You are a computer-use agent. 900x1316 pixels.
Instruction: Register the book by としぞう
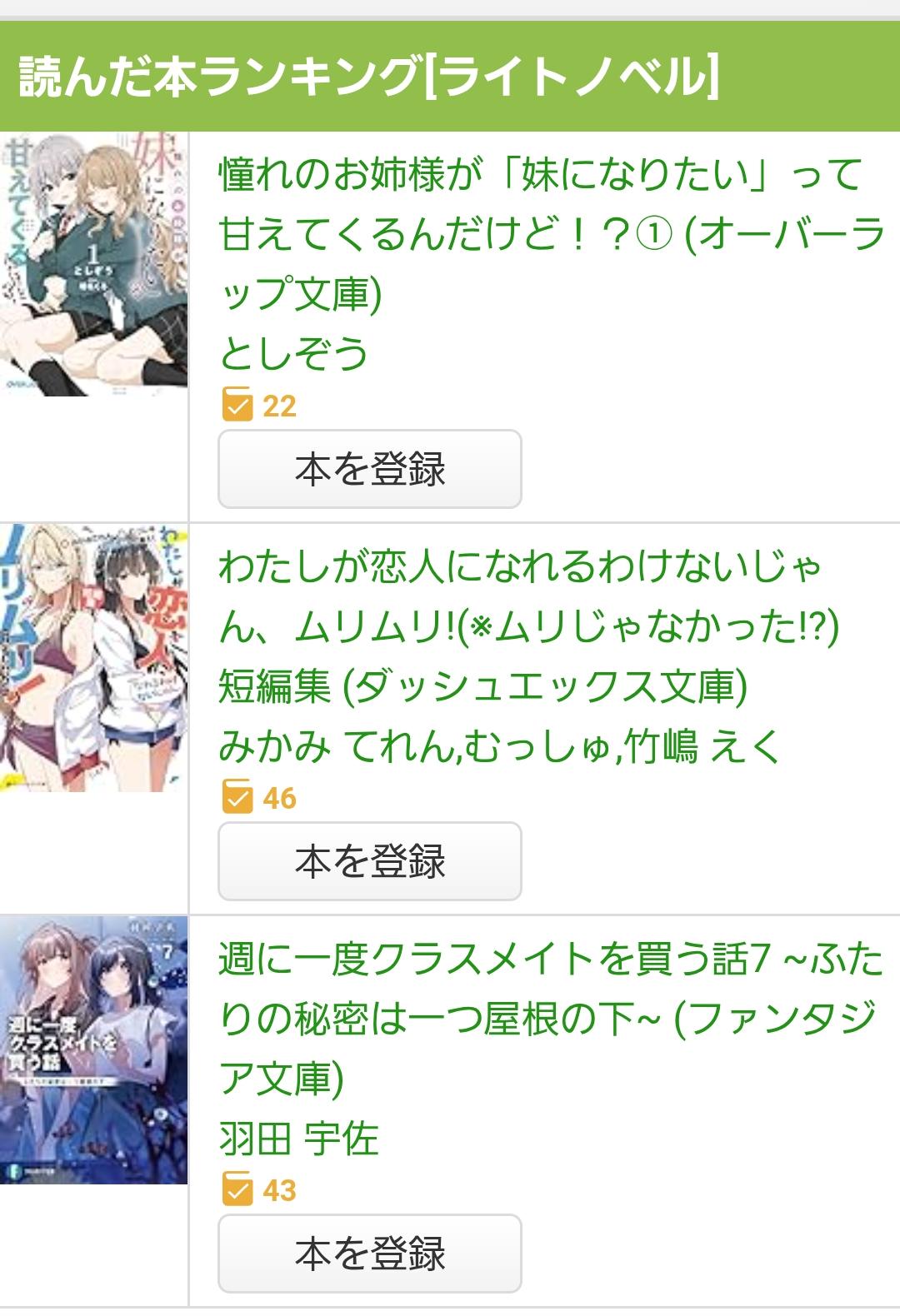coord(369,469)
